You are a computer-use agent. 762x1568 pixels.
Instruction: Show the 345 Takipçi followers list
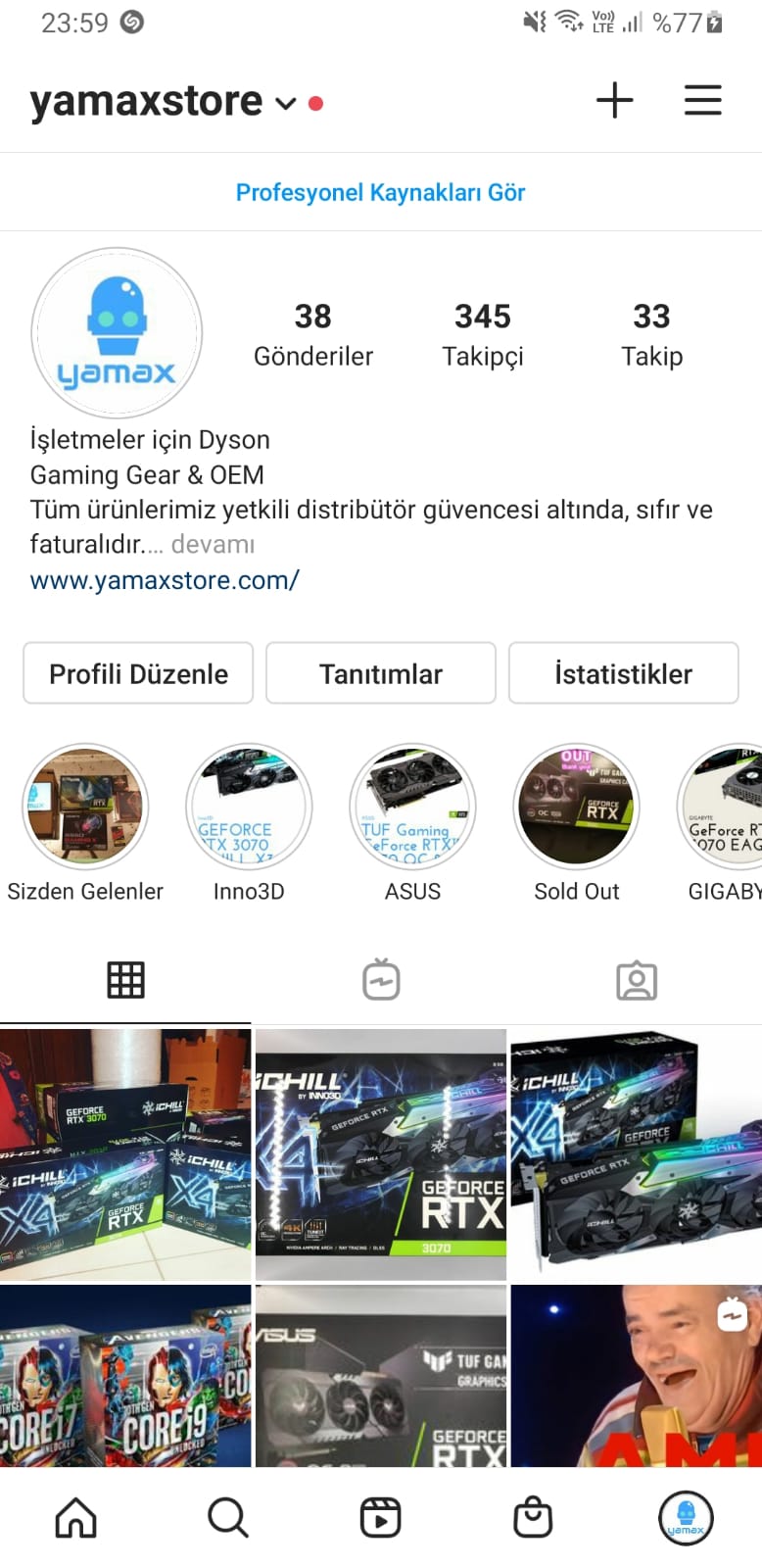[482, 334]
